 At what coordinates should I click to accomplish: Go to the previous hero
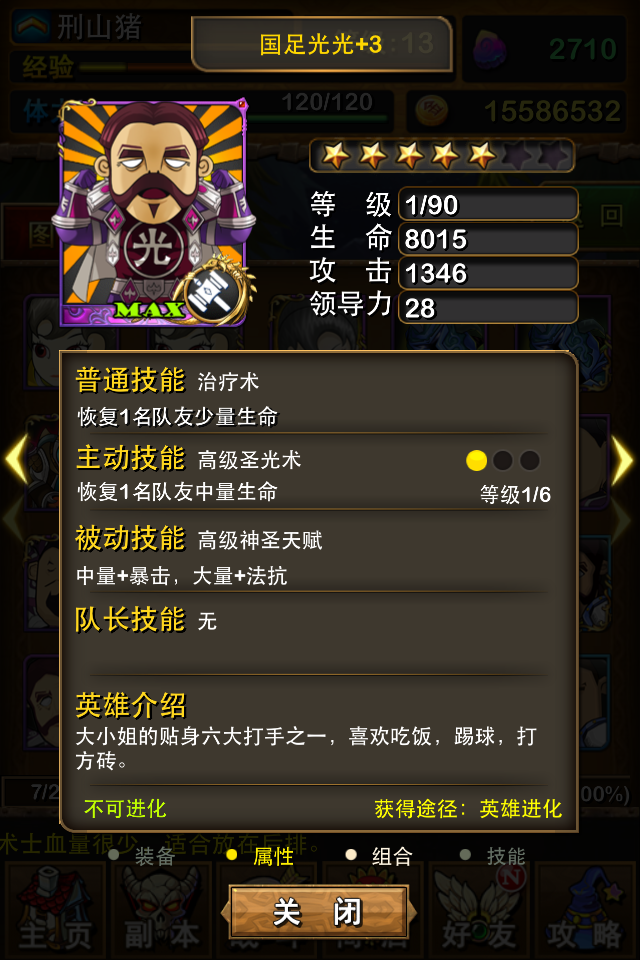click(17, 460)
